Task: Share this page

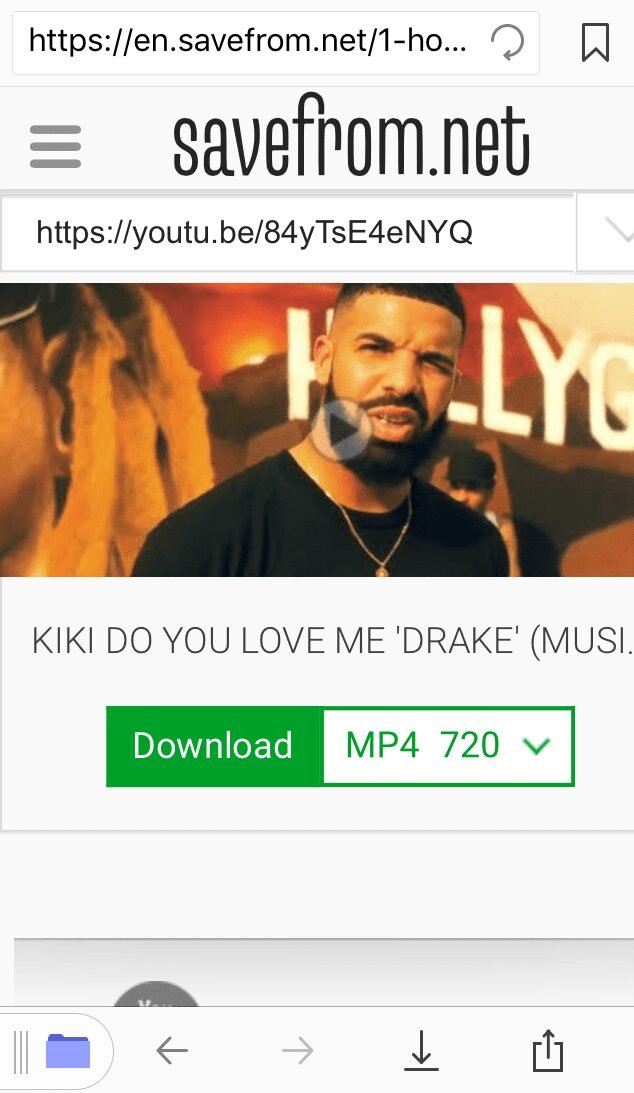Action: coord(547,1051)
